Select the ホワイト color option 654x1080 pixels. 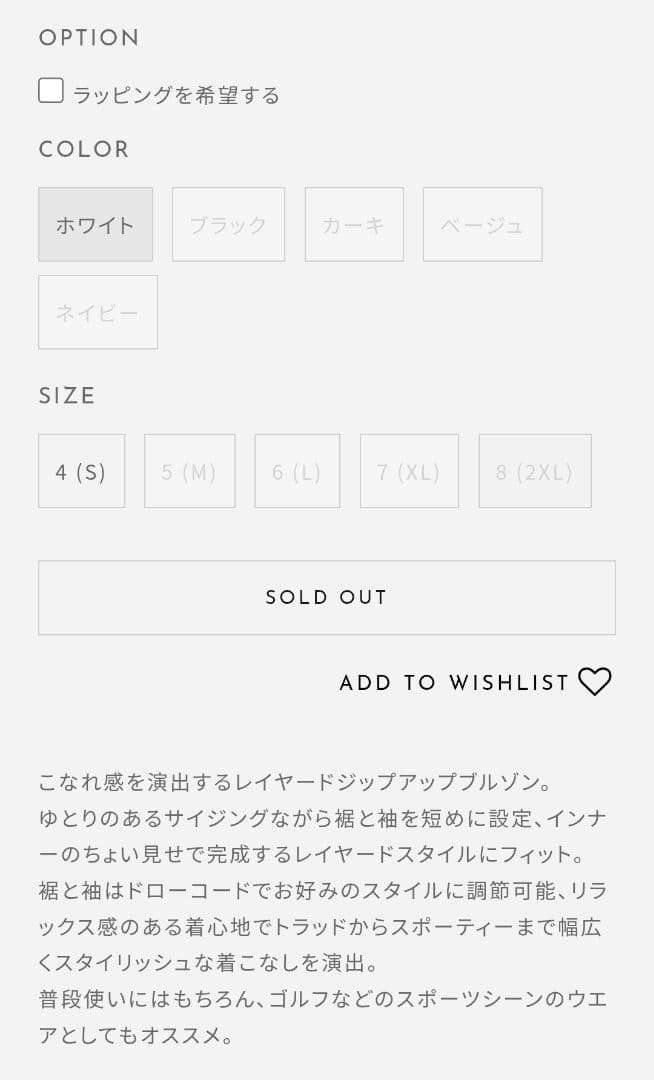tap(95, 224)
